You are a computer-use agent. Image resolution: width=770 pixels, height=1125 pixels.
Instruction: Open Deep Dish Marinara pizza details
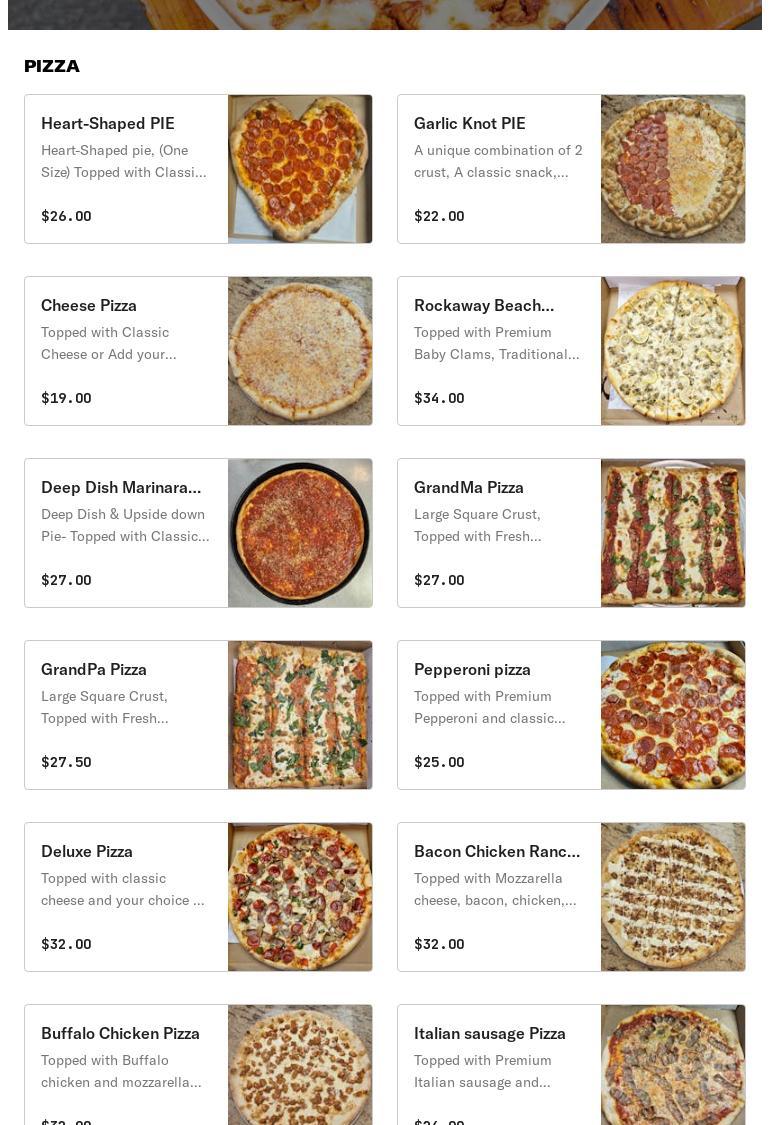click(x=198, y=533)
